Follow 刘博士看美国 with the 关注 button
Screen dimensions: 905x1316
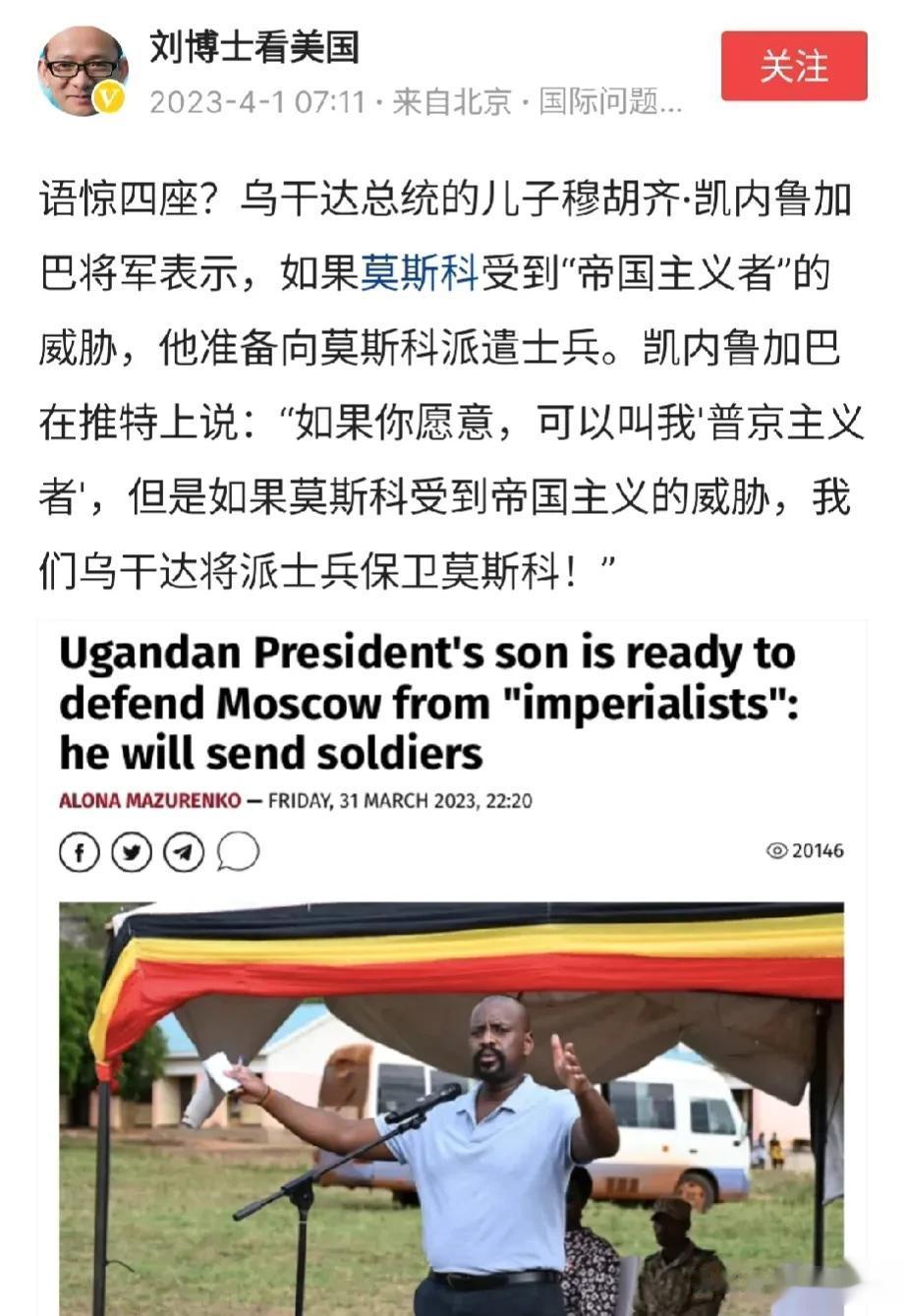(793, 66)
